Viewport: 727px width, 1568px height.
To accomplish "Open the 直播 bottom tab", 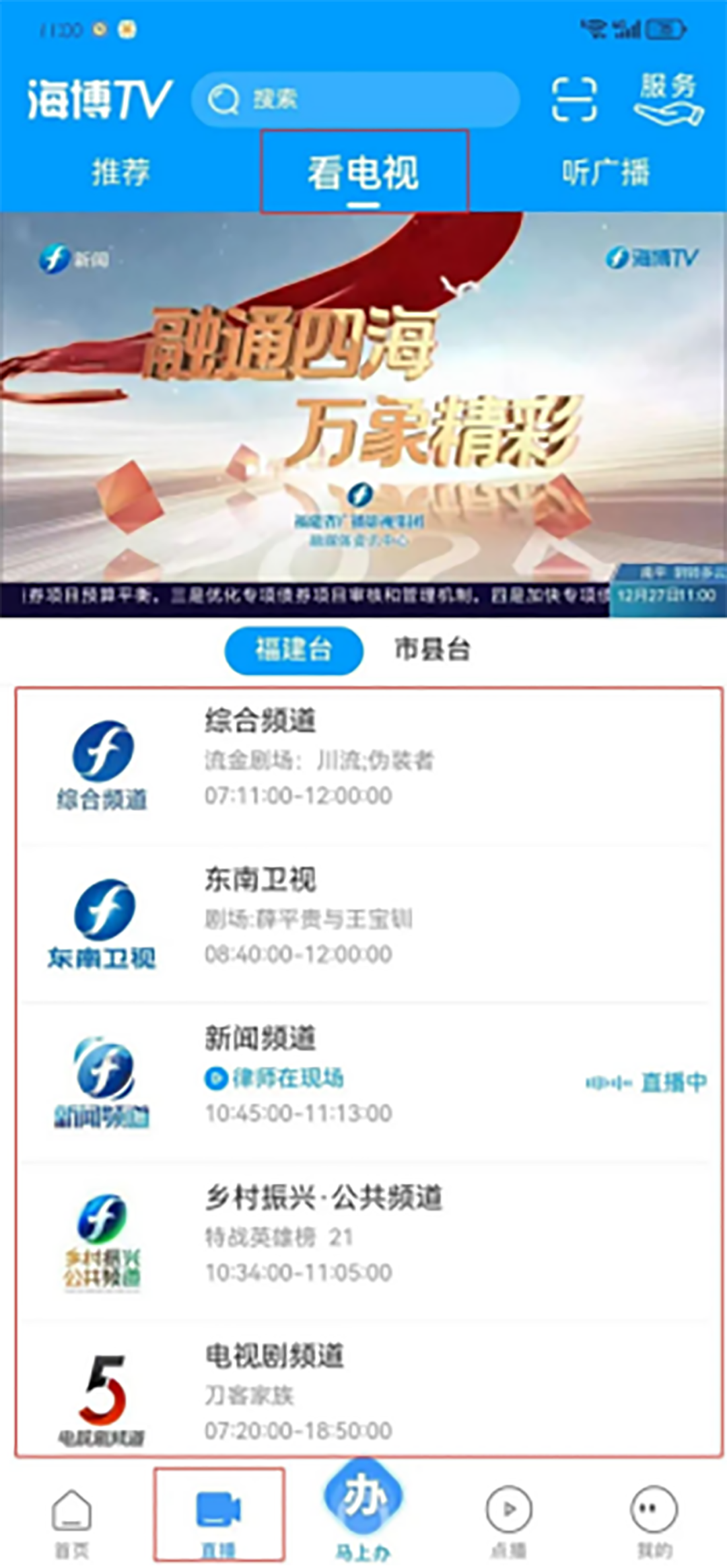I will click(219, 1521).
